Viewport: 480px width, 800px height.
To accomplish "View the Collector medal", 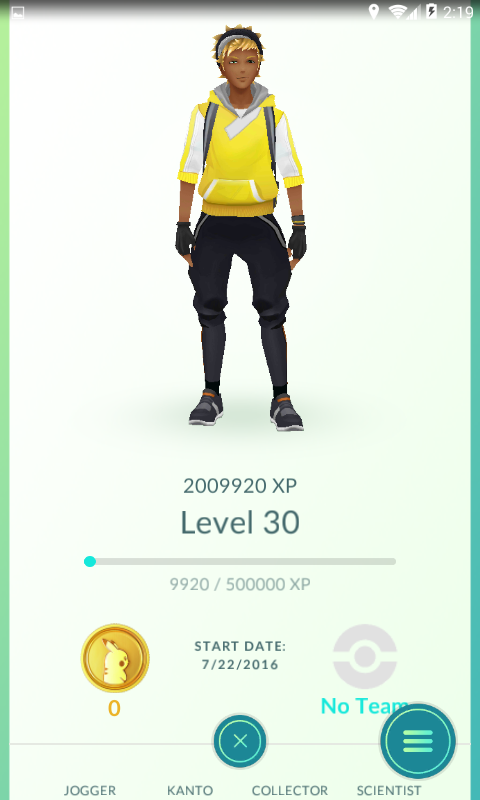I will click(x=290, y=791).
